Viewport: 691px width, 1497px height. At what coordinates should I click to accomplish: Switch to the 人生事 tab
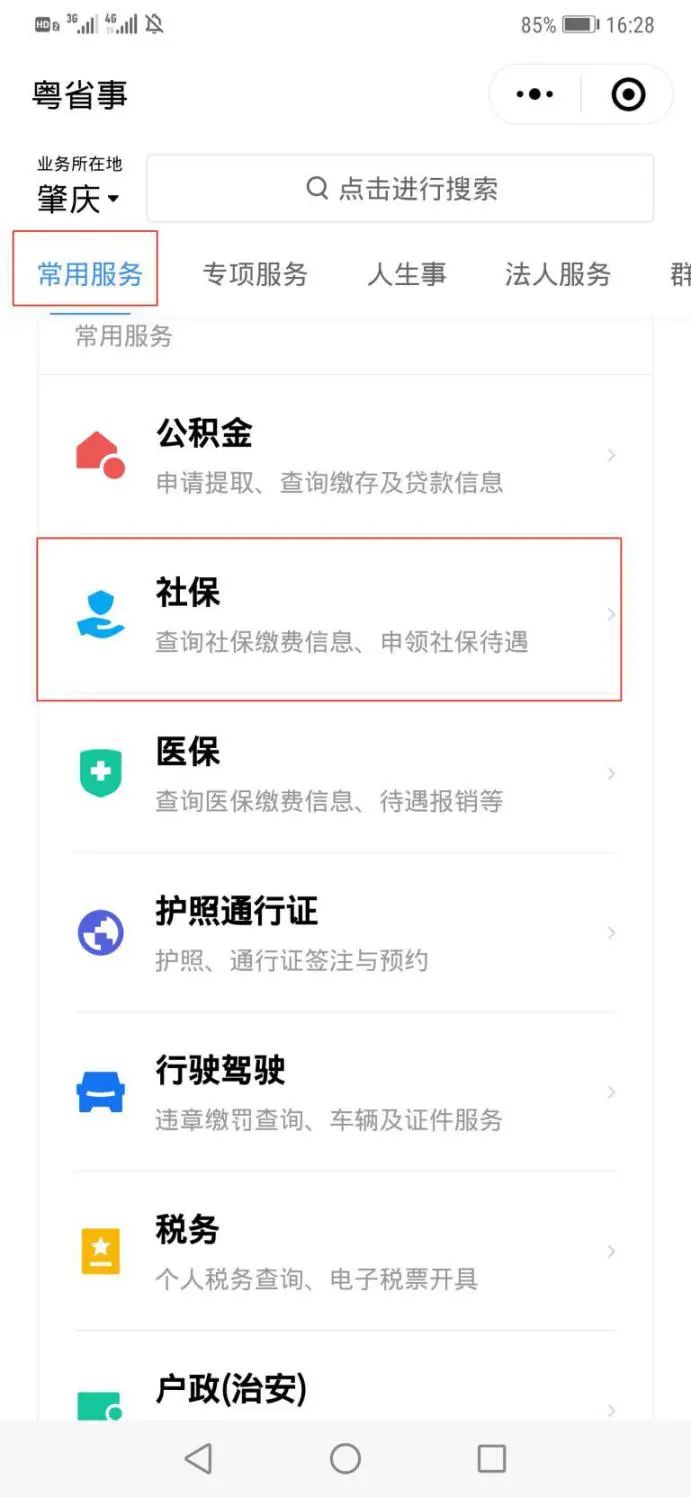[406, 274]
